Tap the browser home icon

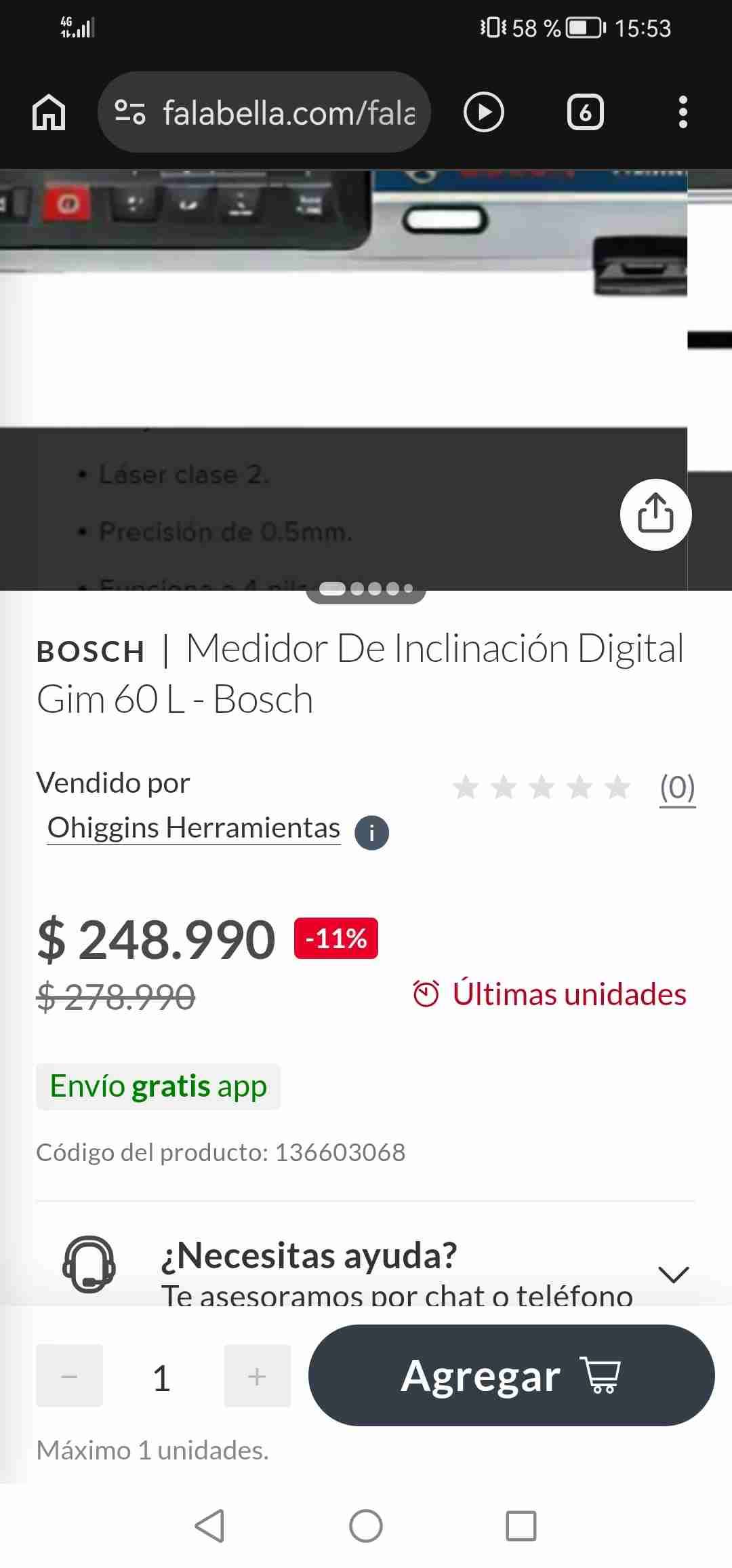49,112
